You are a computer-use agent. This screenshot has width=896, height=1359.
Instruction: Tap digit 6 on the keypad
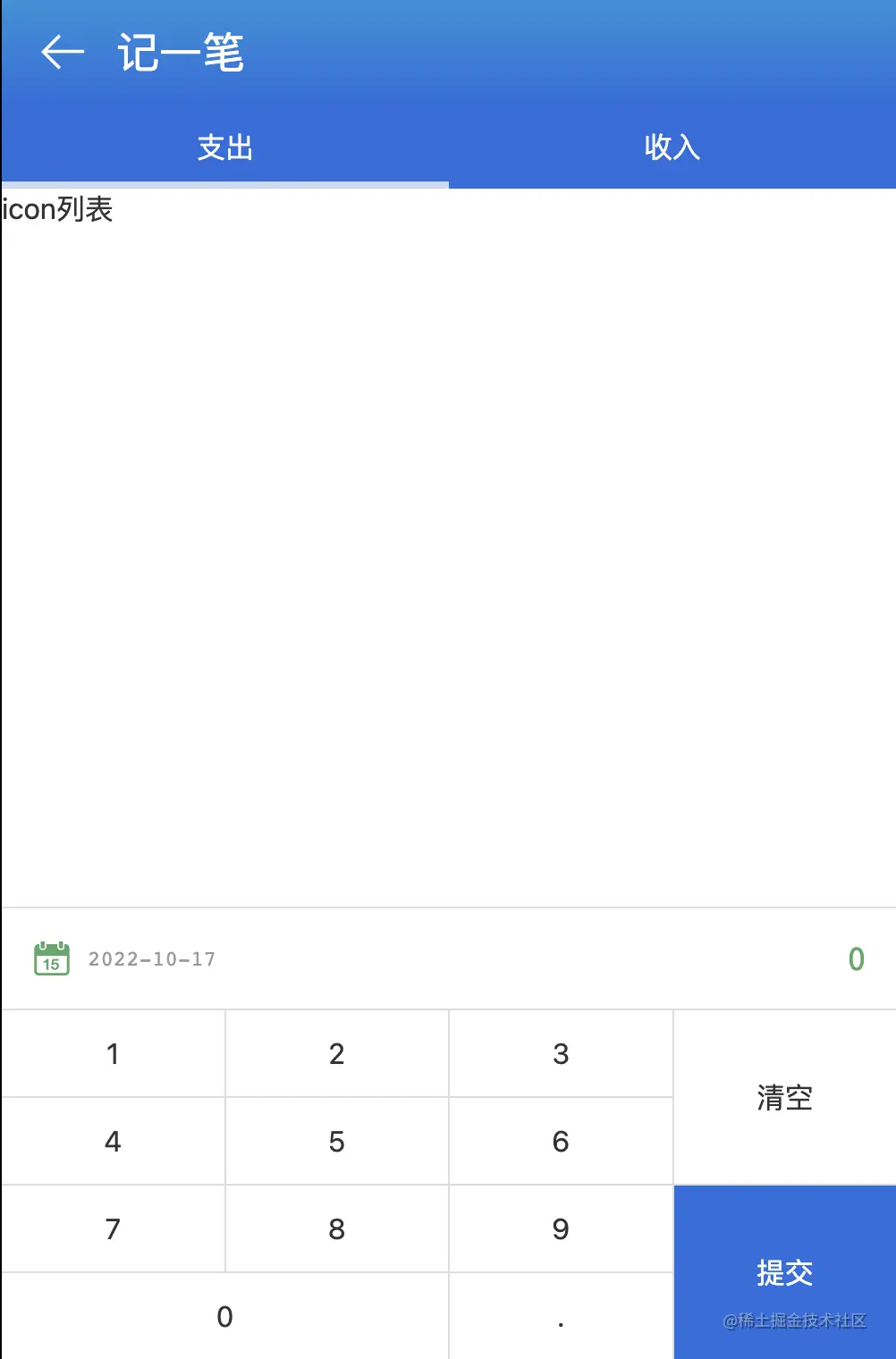click(560, 1141)
